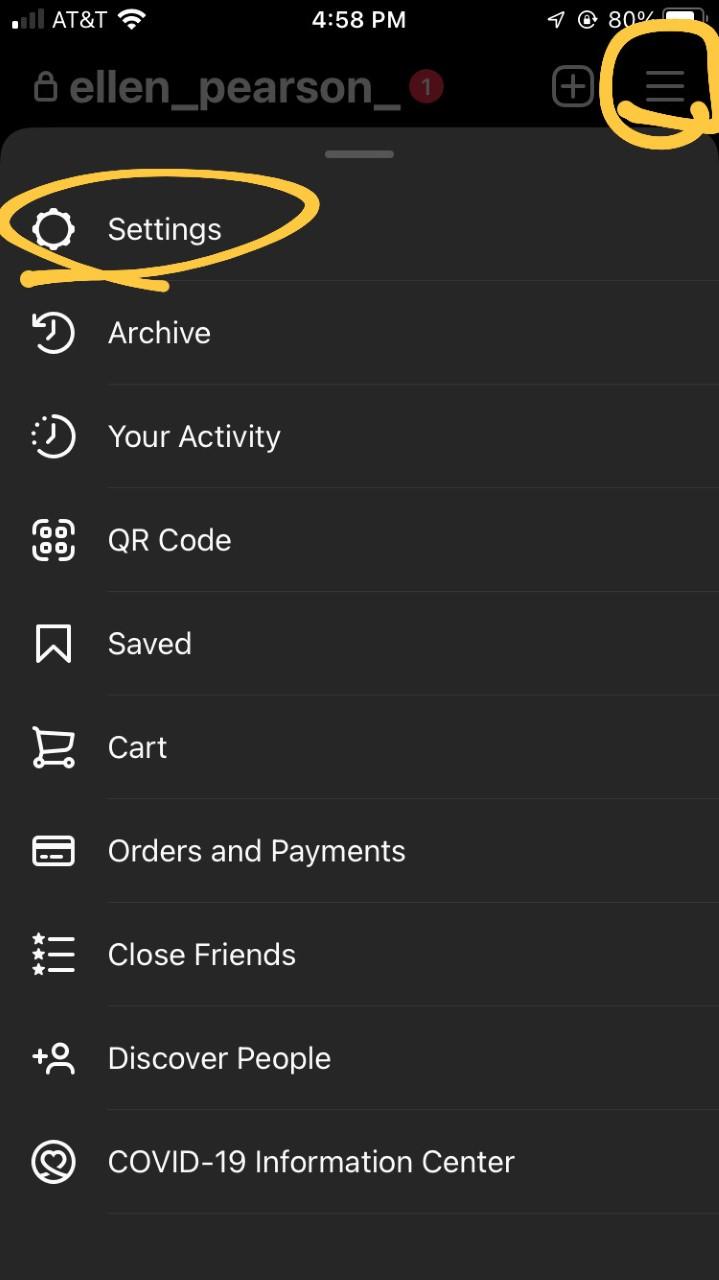The height and width of the screenshot is (1280, 719).
Task: Open Saved posts
Action: coord(149,644)
